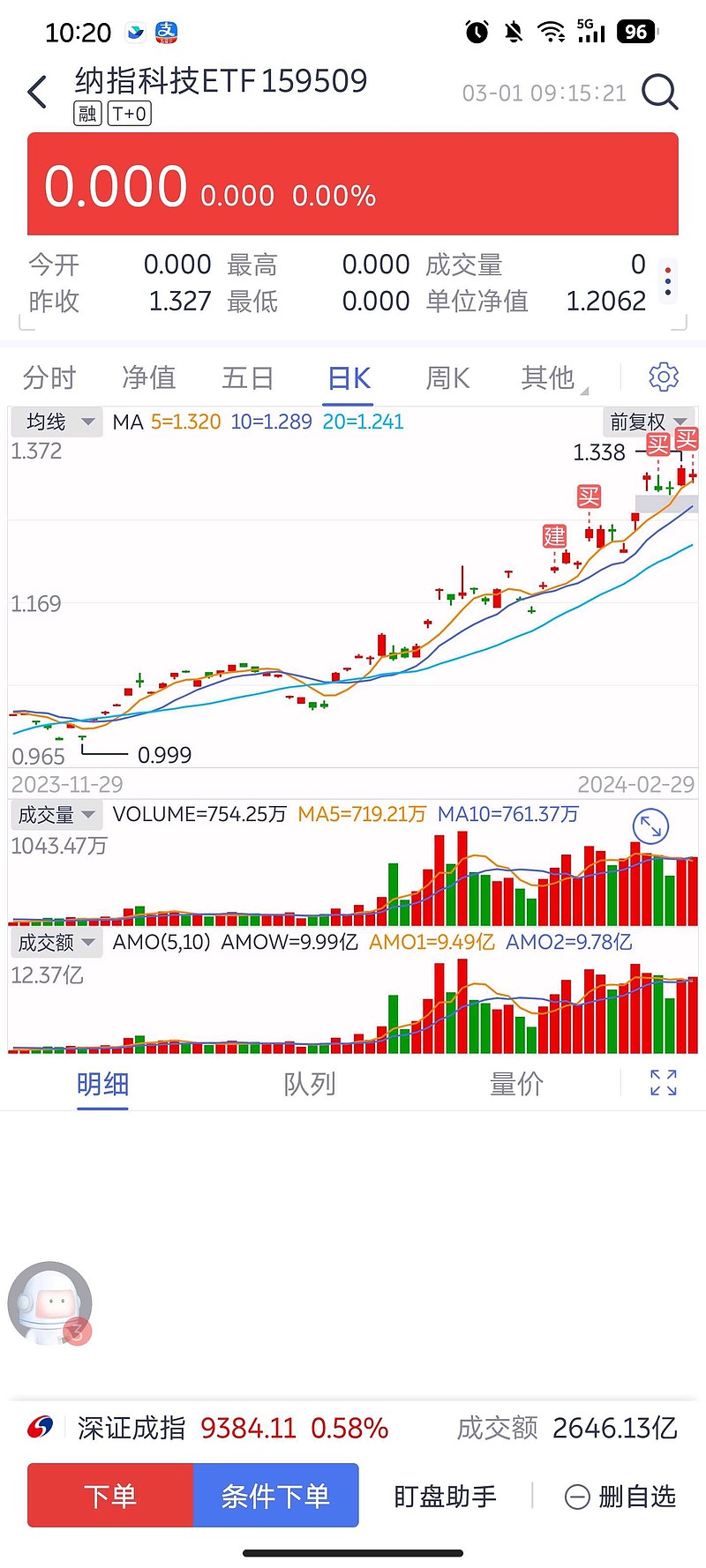Screen dimensions: 706x1568
Task: Open the 均线 moving average dropdown
Action: click(56, 422)
